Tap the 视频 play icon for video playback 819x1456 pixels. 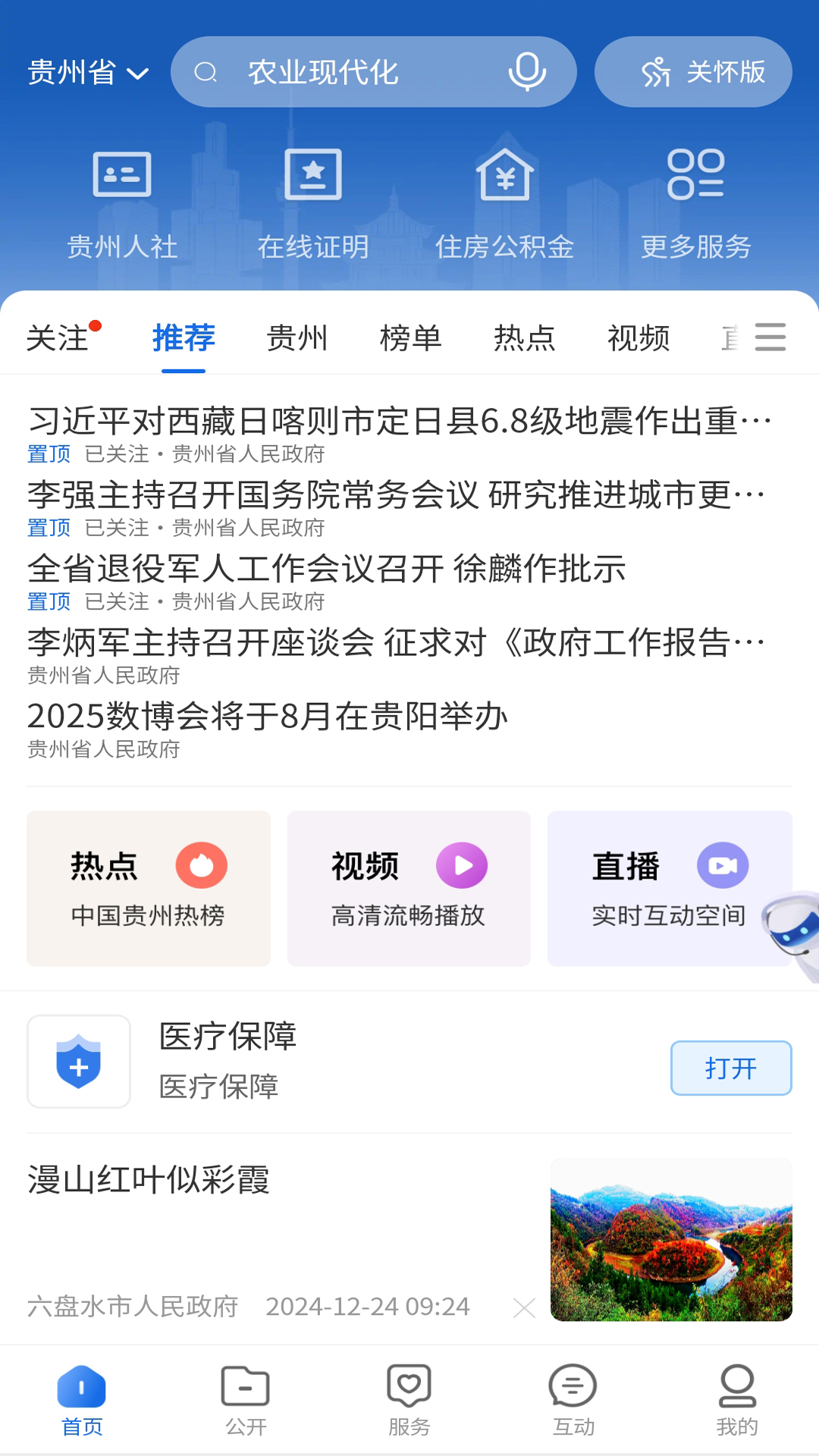point(461,864)
